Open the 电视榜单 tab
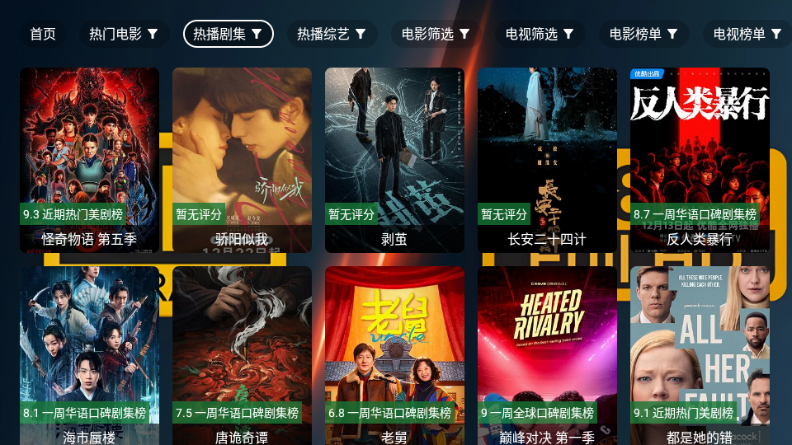Viewport: 792px width, 445px height. (x=745, y=34)
